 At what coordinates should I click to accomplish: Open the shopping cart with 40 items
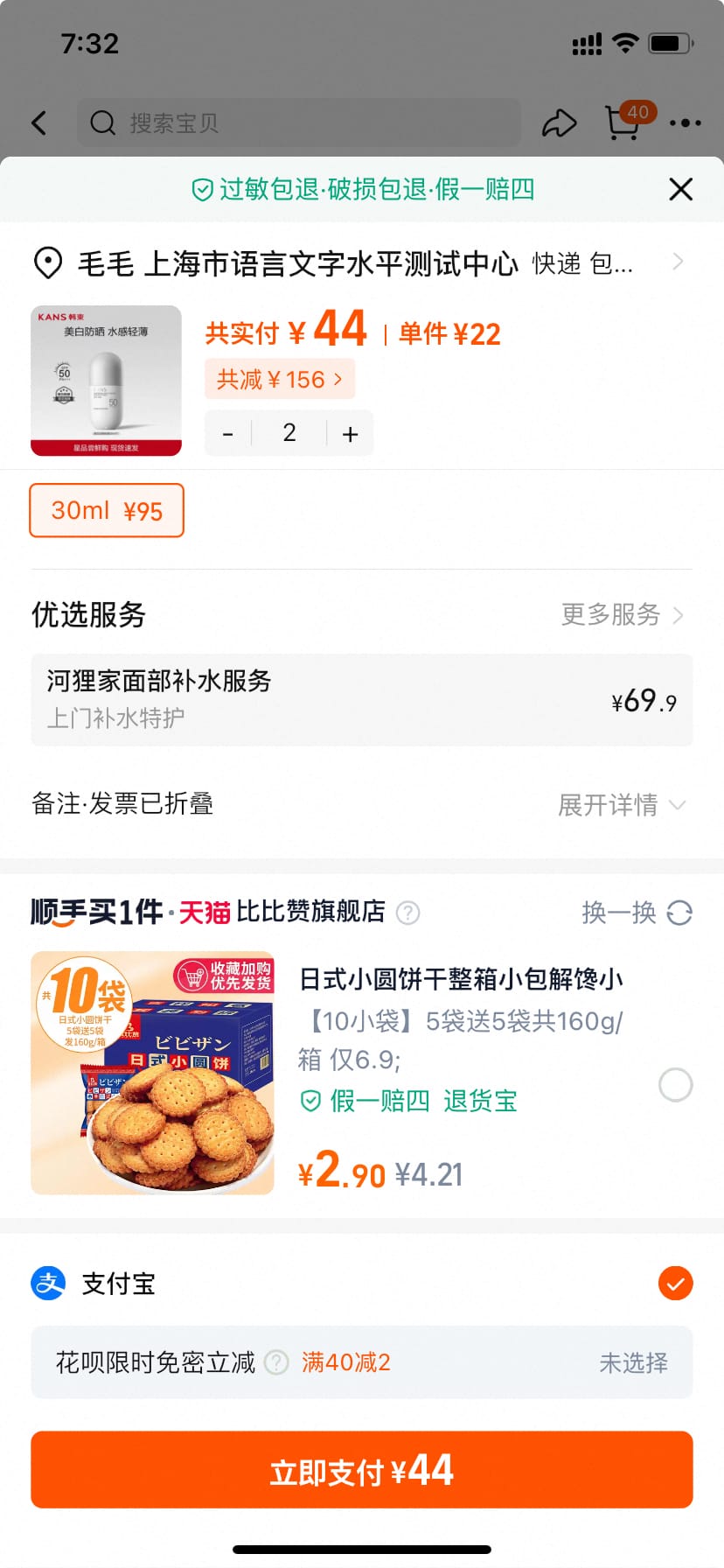click(622, 123)
